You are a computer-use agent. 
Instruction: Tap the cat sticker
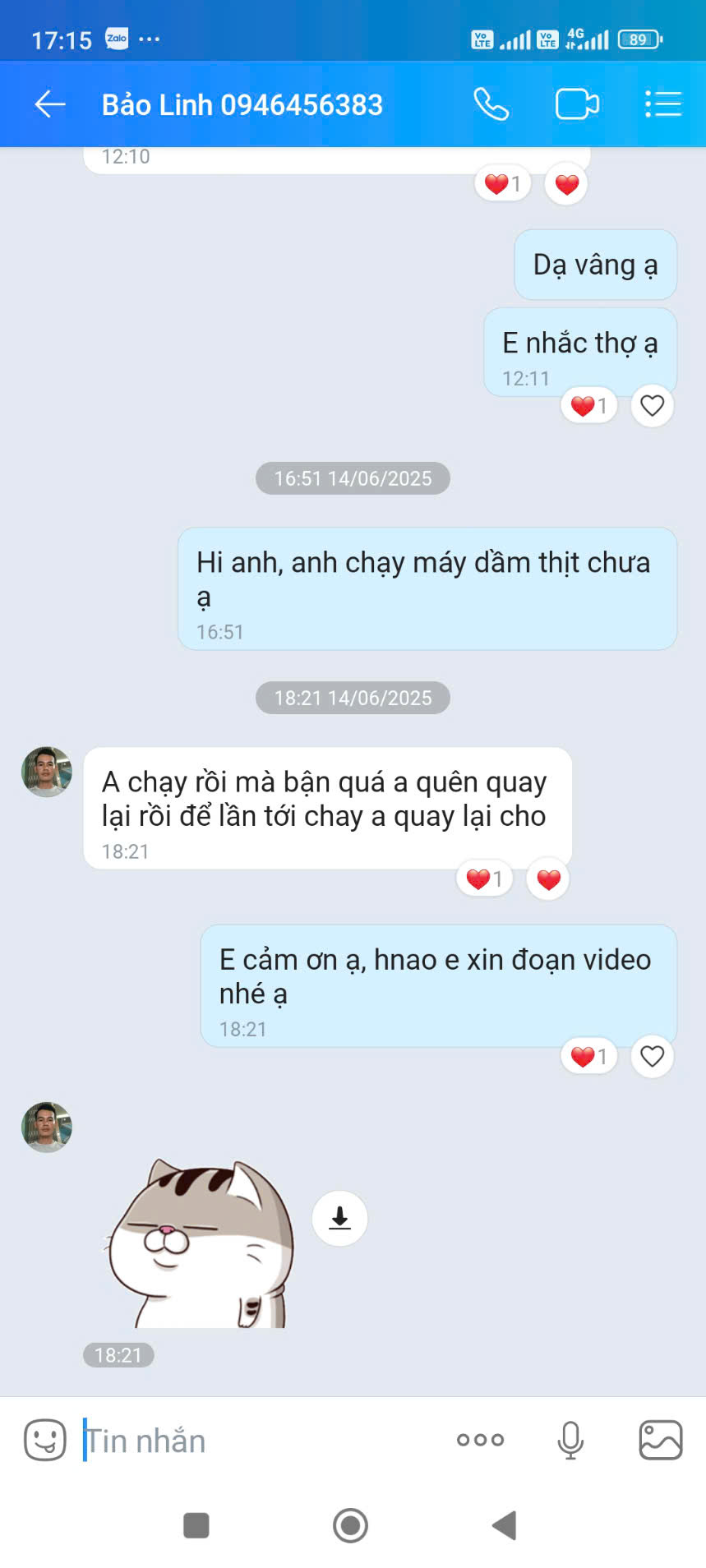(199, 1243)
